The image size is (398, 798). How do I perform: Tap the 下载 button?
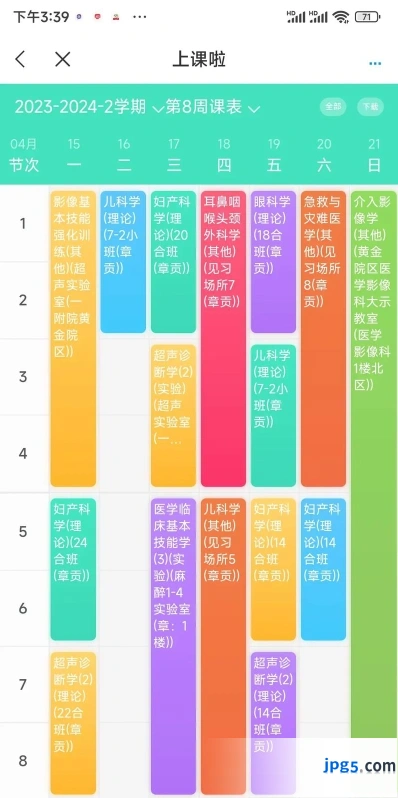click(x=370, y=107)
